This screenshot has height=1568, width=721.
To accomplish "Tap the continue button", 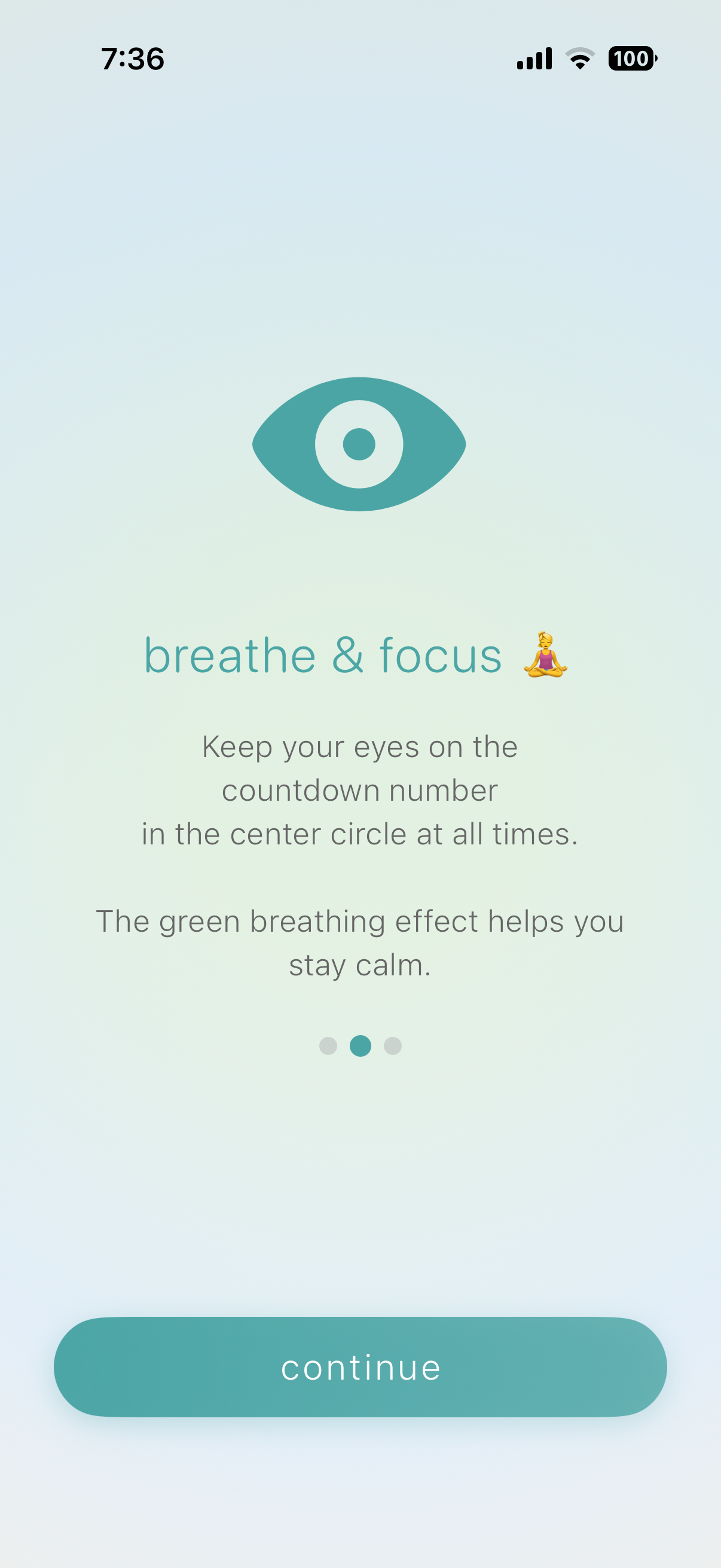I will pos(360,1366).
